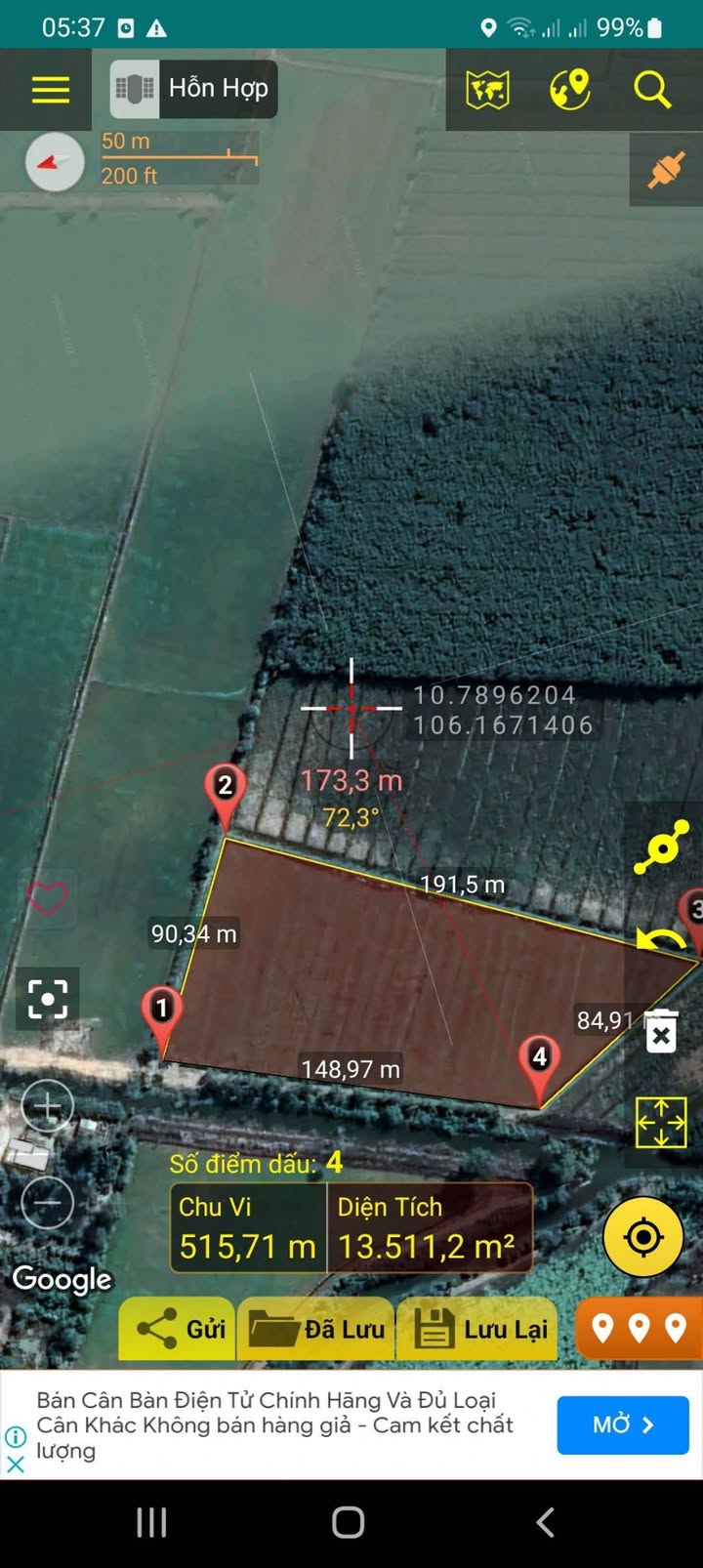This screenshot has width=703, height=1568.
Task: Change the Hỗn Hợp map type
Action: pyautogui.click(x=193, y=89)
